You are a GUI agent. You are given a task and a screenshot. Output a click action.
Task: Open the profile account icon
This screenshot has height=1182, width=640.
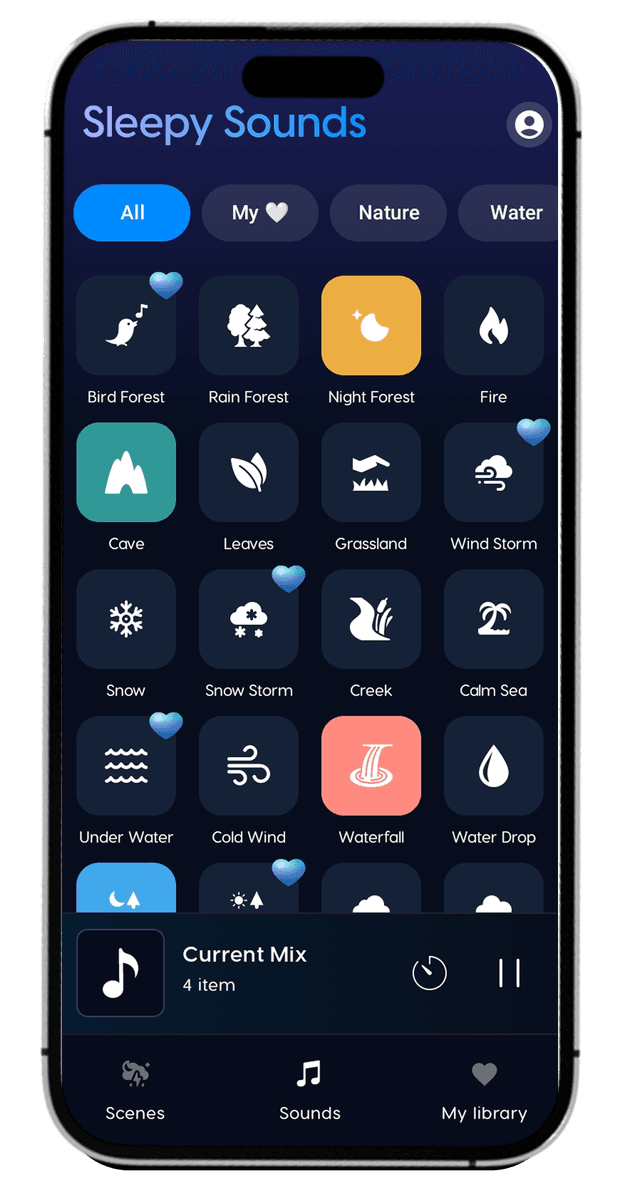pos(528,125)
